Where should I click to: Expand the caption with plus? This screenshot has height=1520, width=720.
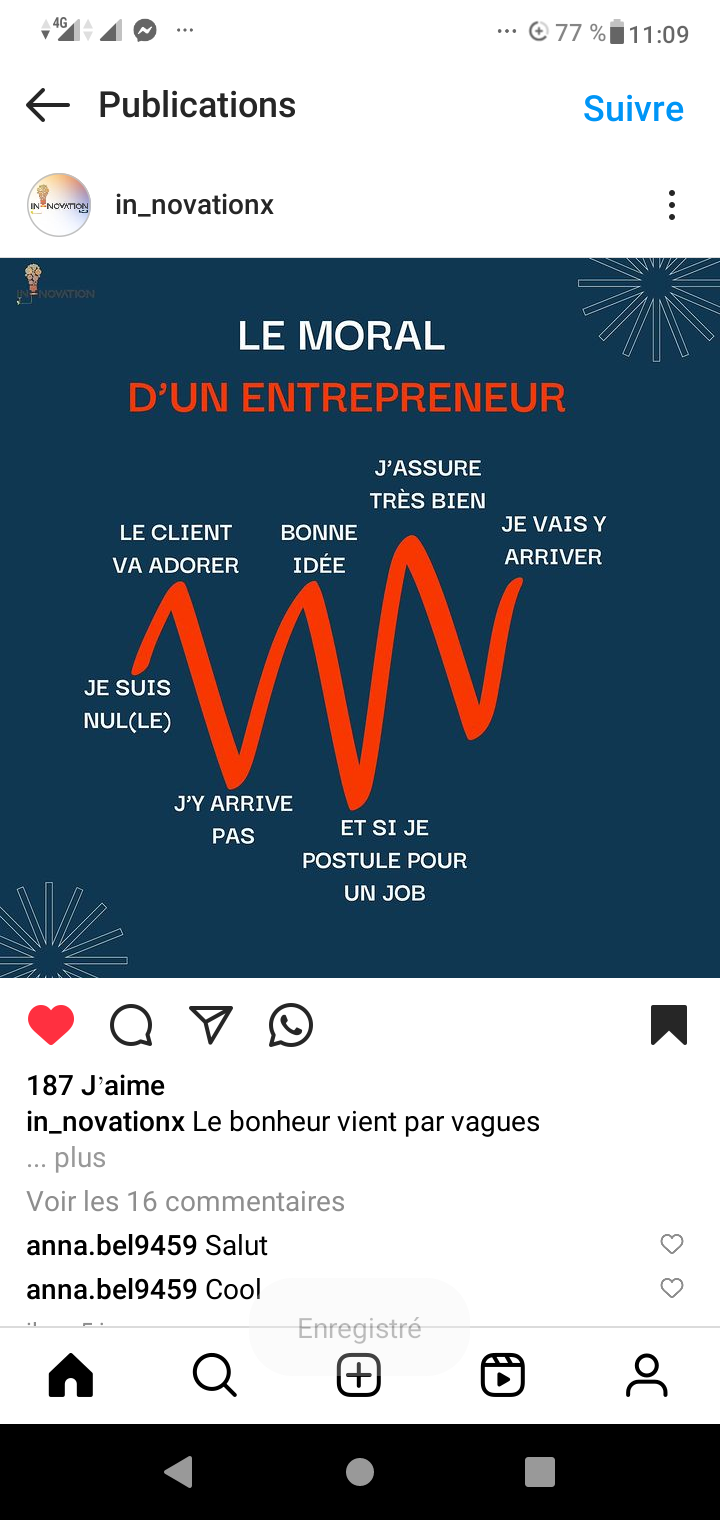(66, 1158)
